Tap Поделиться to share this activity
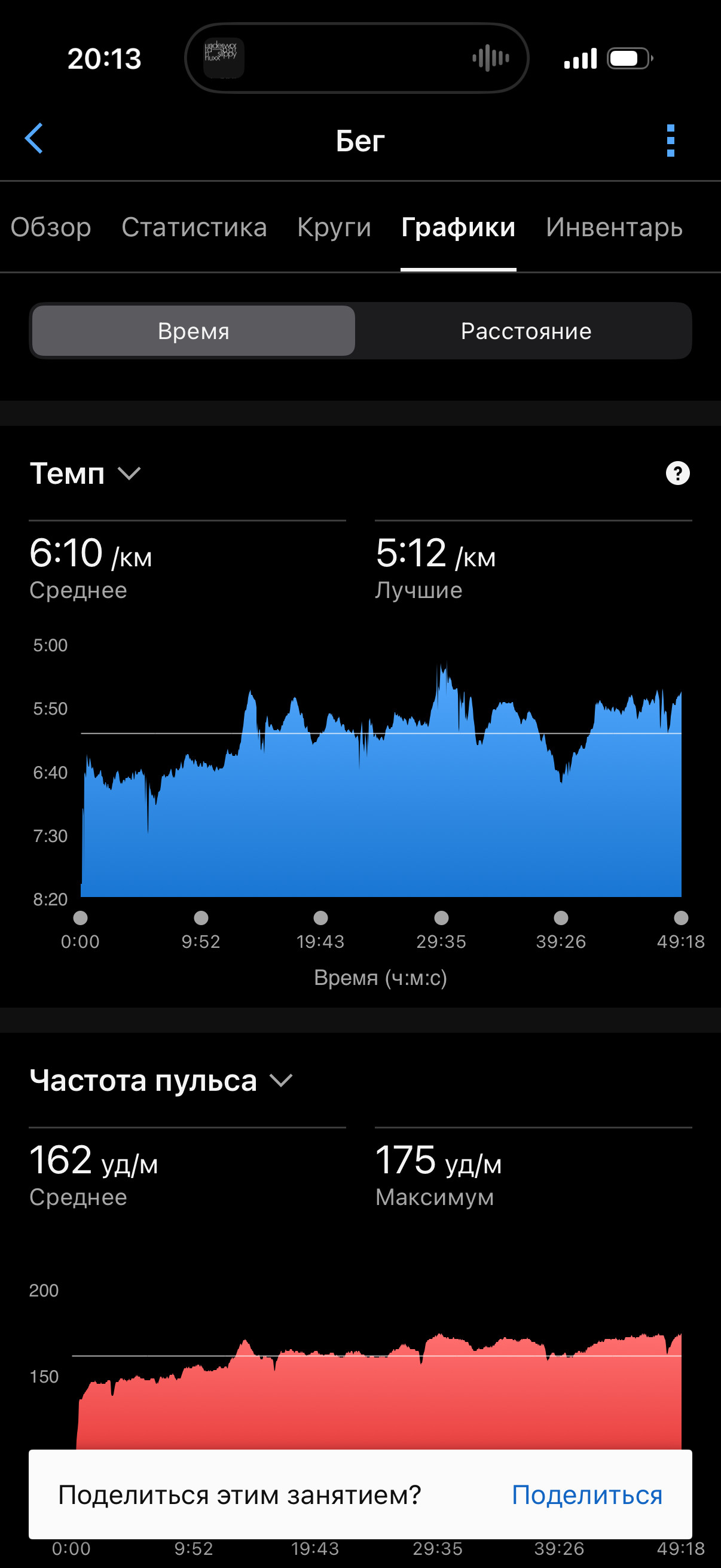The image size is (721, 1568). (x=587, y=1494)
